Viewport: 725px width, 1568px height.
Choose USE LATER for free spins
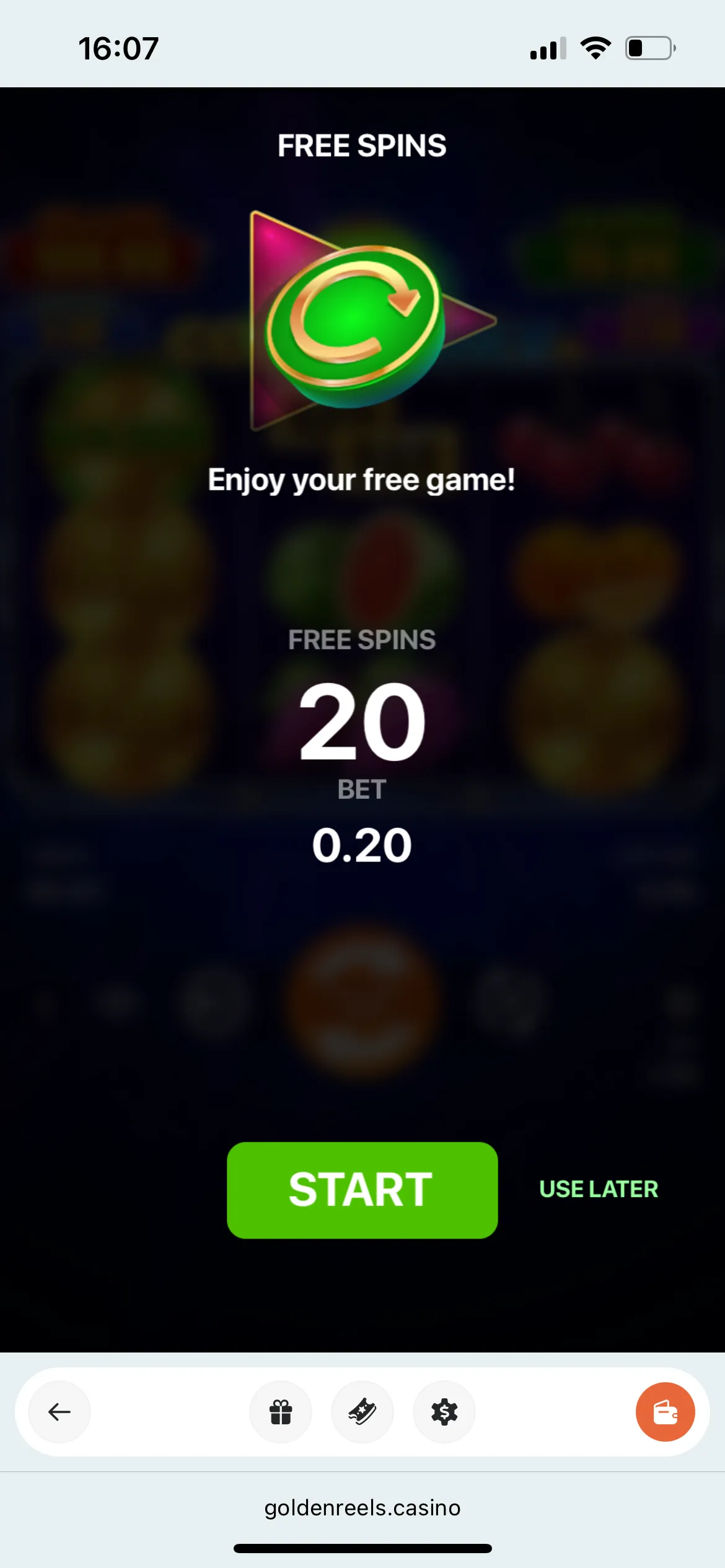[x=598, y=1189]
